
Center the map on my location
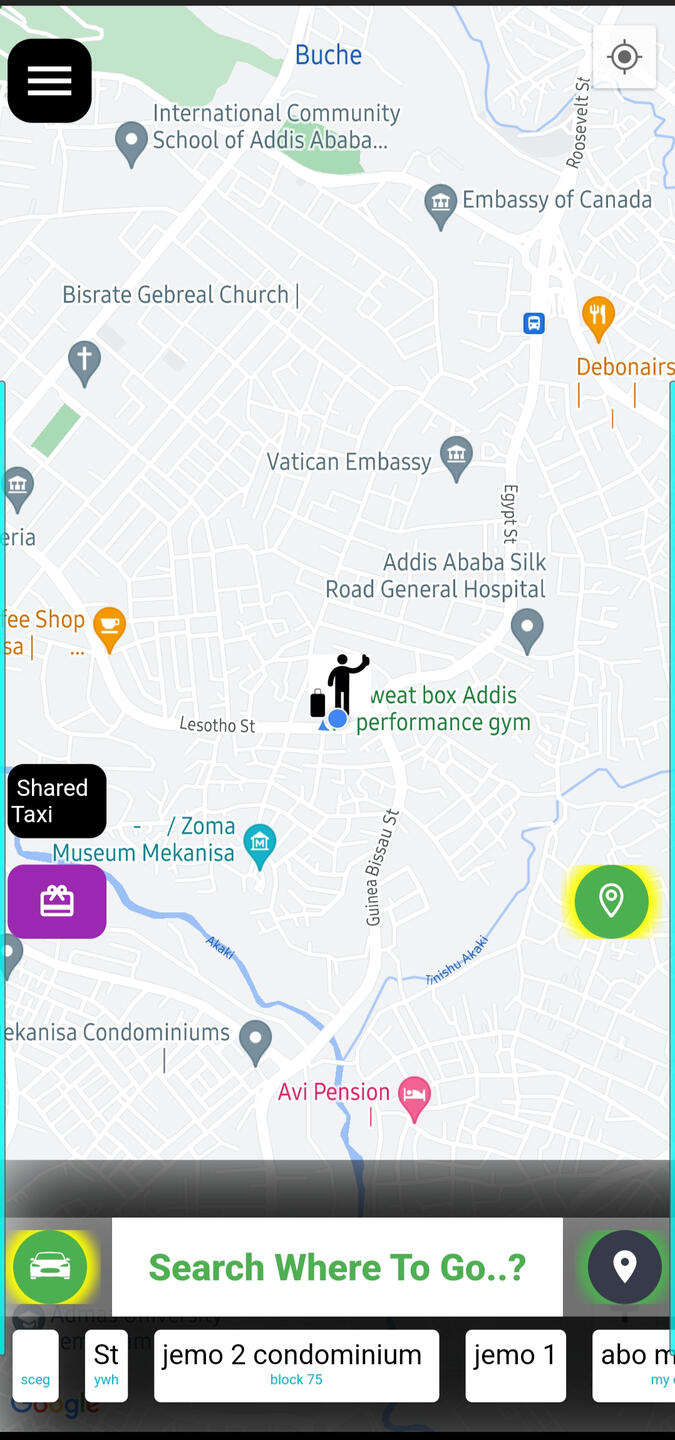point(624,57)
